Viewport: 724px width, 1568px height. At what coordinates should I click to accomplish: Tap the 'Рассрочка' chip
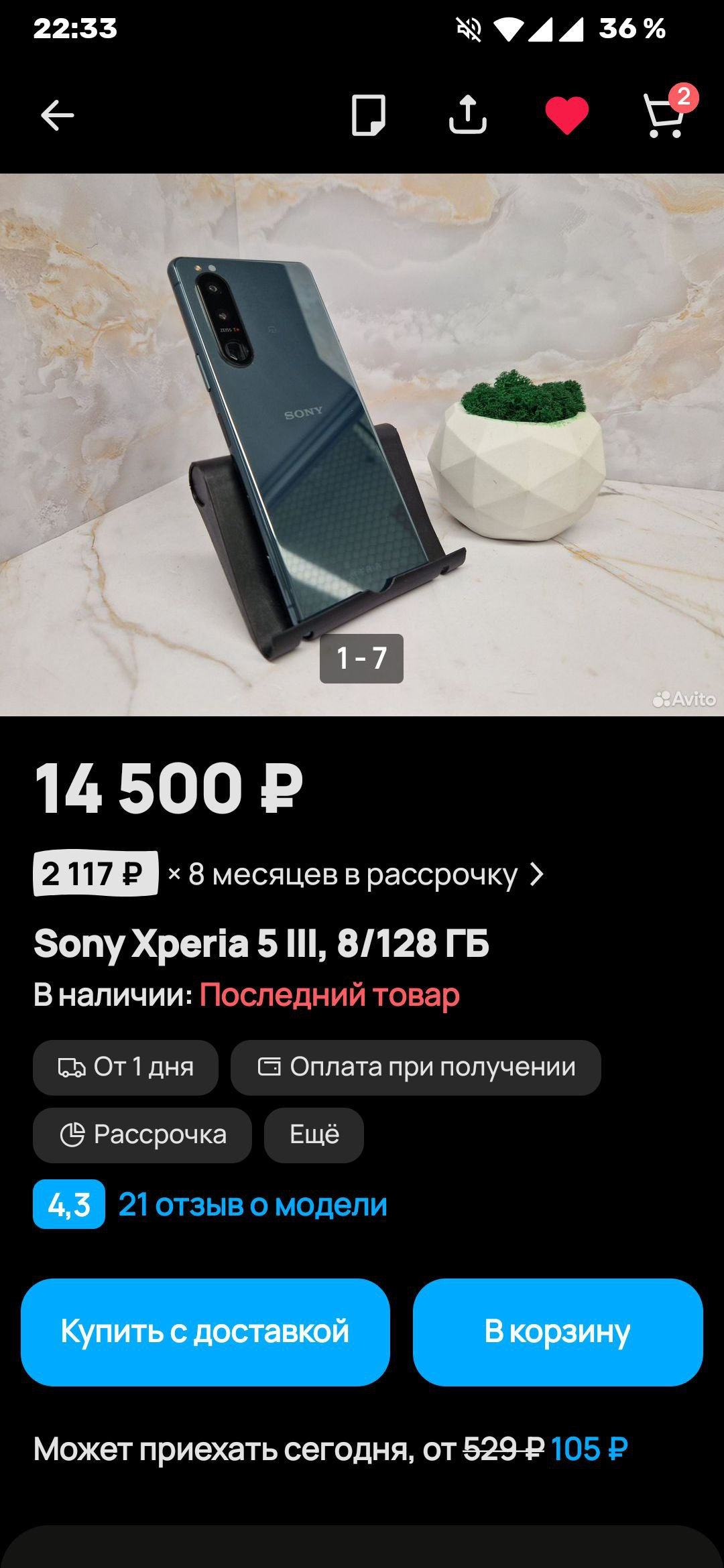pyautogui.click(x=142, y=1135)
